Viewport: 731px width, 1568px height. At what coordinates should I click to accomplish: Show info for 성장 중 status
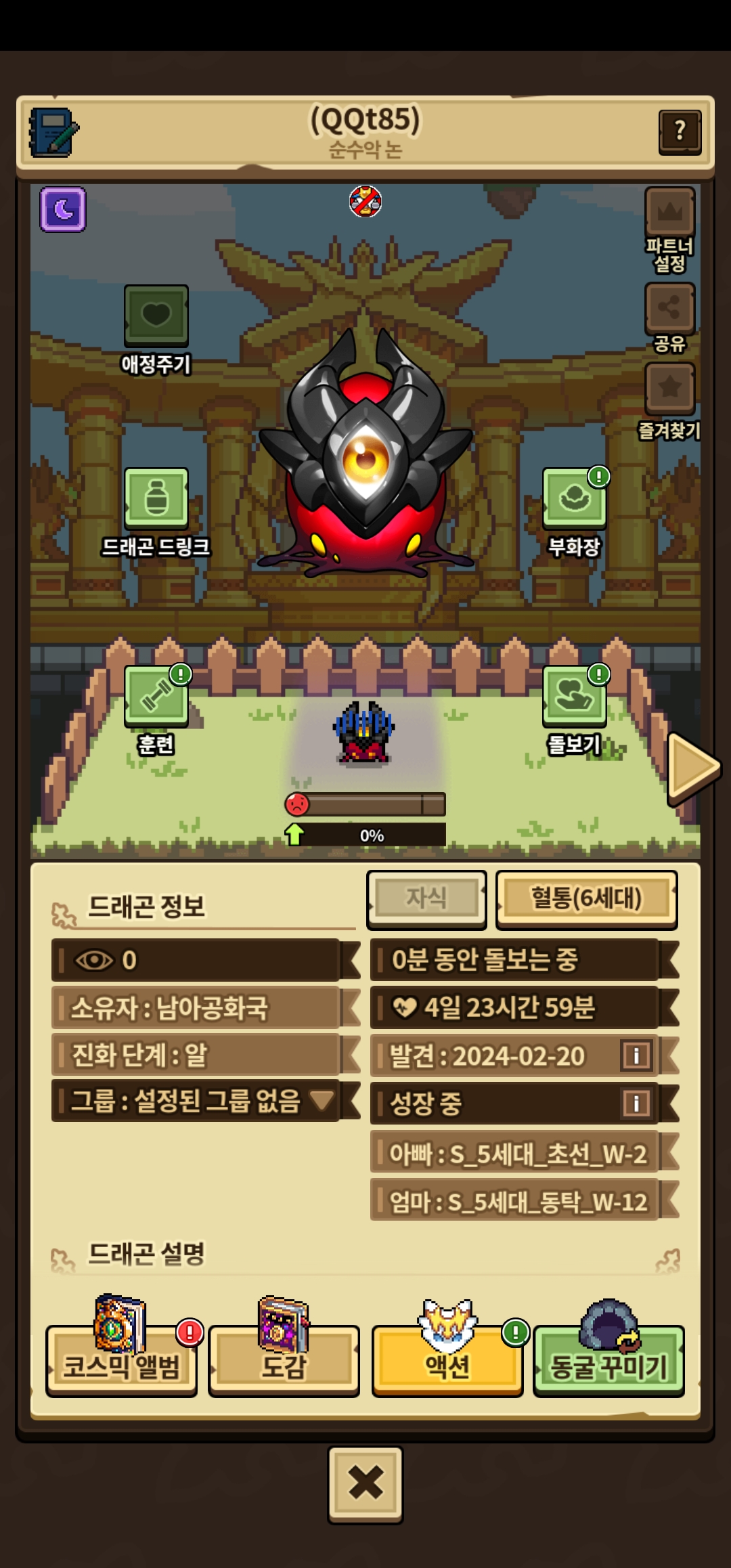tap(636, 1104)
